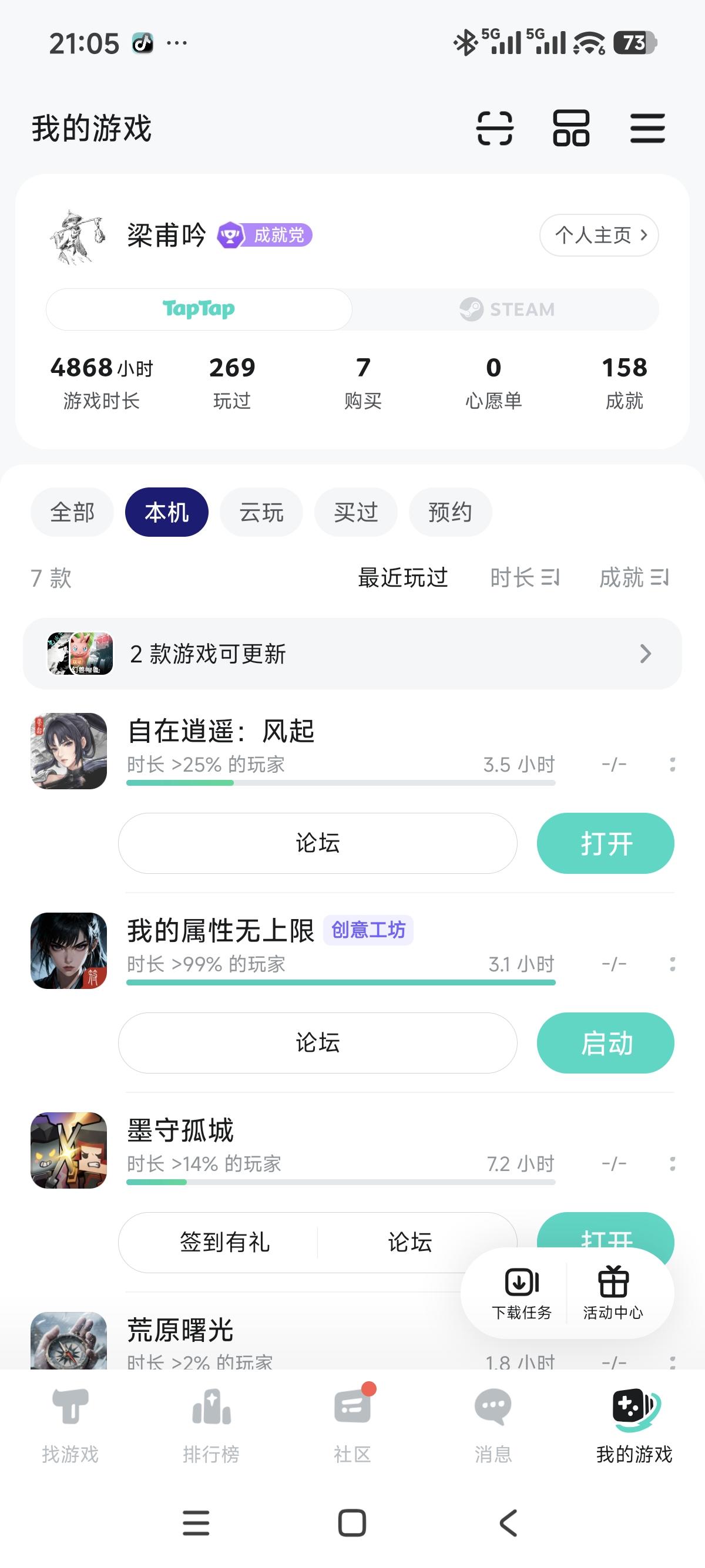Open the hamburger menu icon

point(647,129)
